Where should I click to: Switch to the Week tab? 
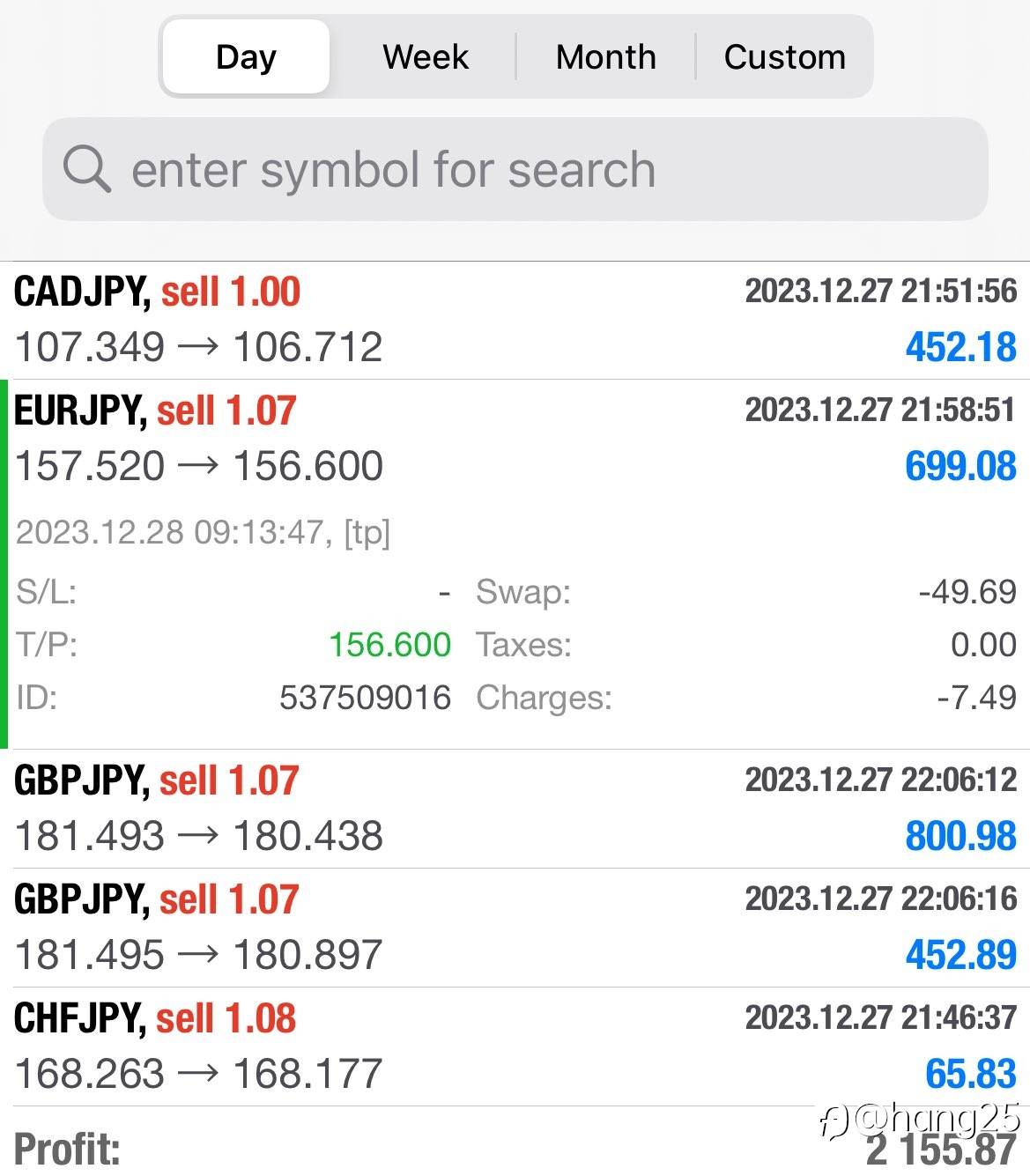click(426, 57)
